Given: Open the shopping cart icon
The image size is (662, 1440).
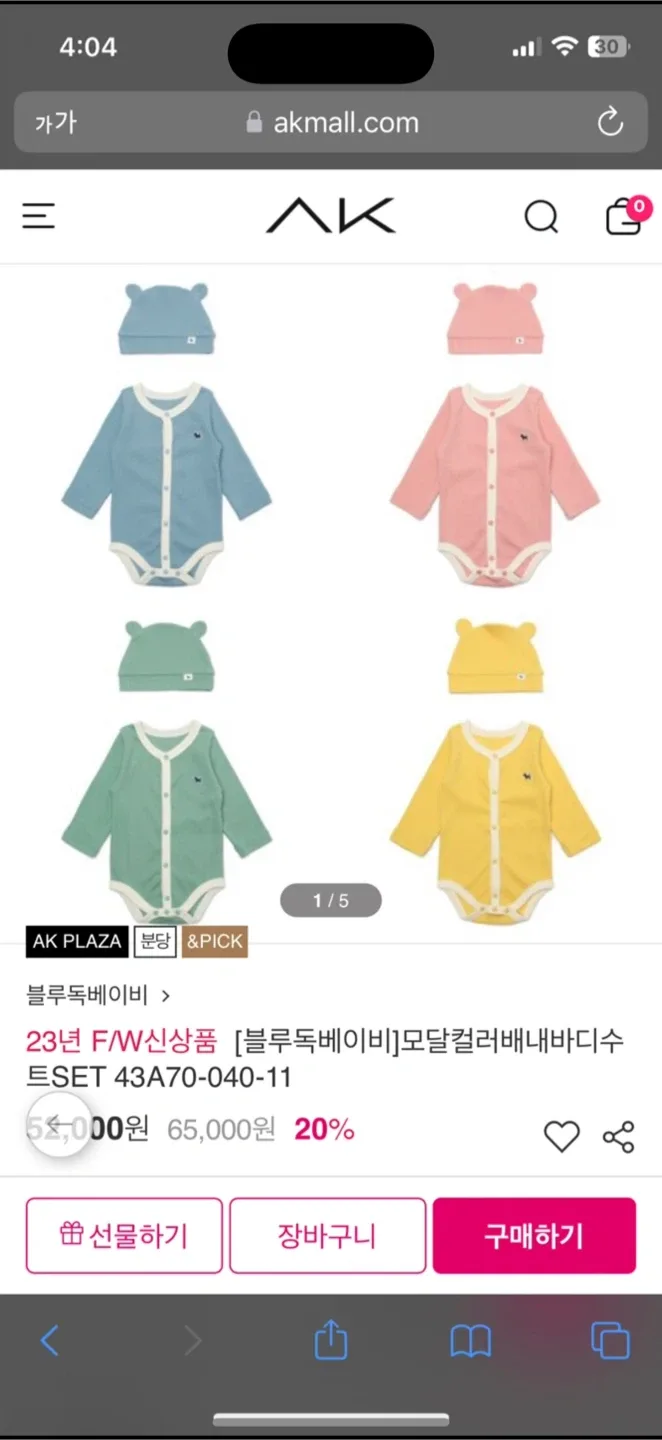Looking at the screenshot, I should coord(624,216).
